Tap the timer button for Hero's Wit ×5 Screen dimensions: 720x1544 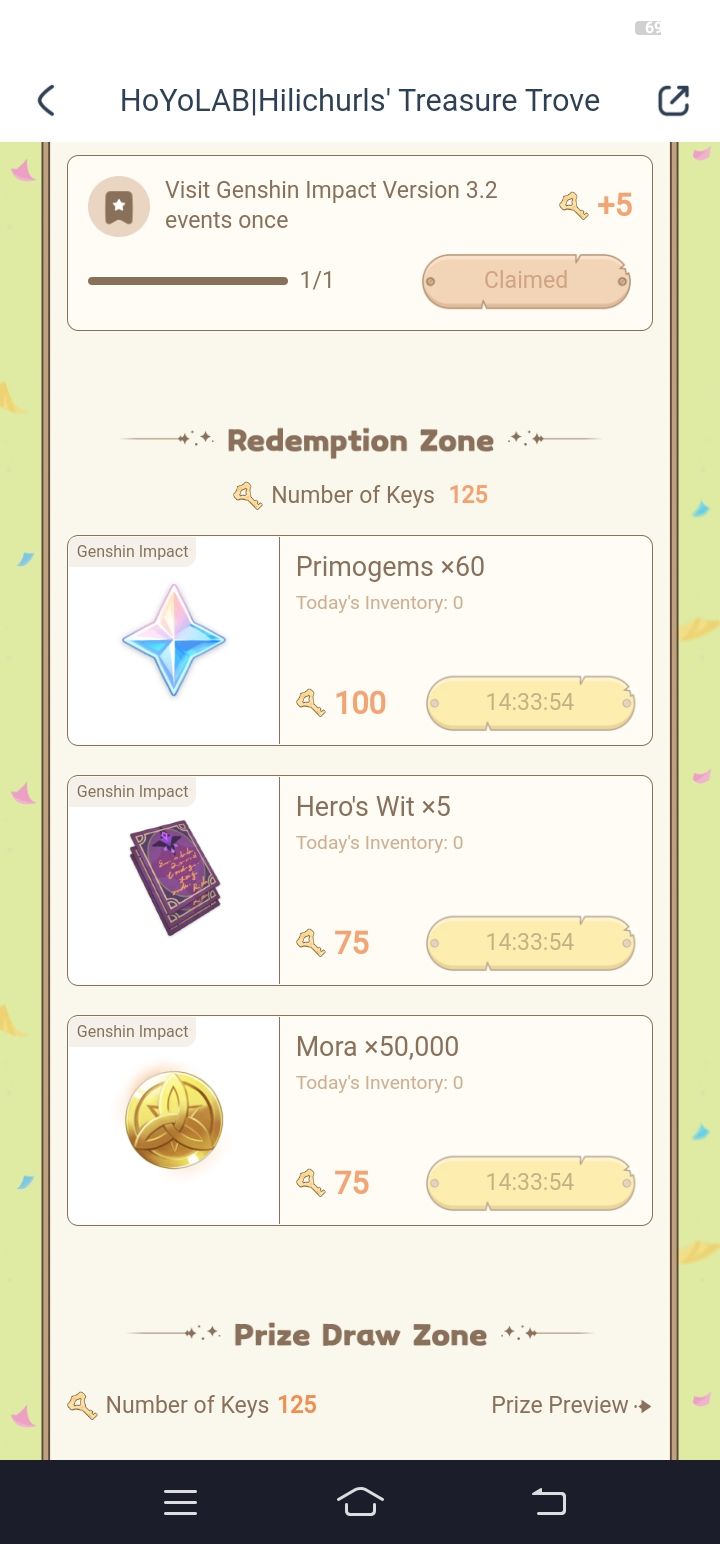pos(530,942)
